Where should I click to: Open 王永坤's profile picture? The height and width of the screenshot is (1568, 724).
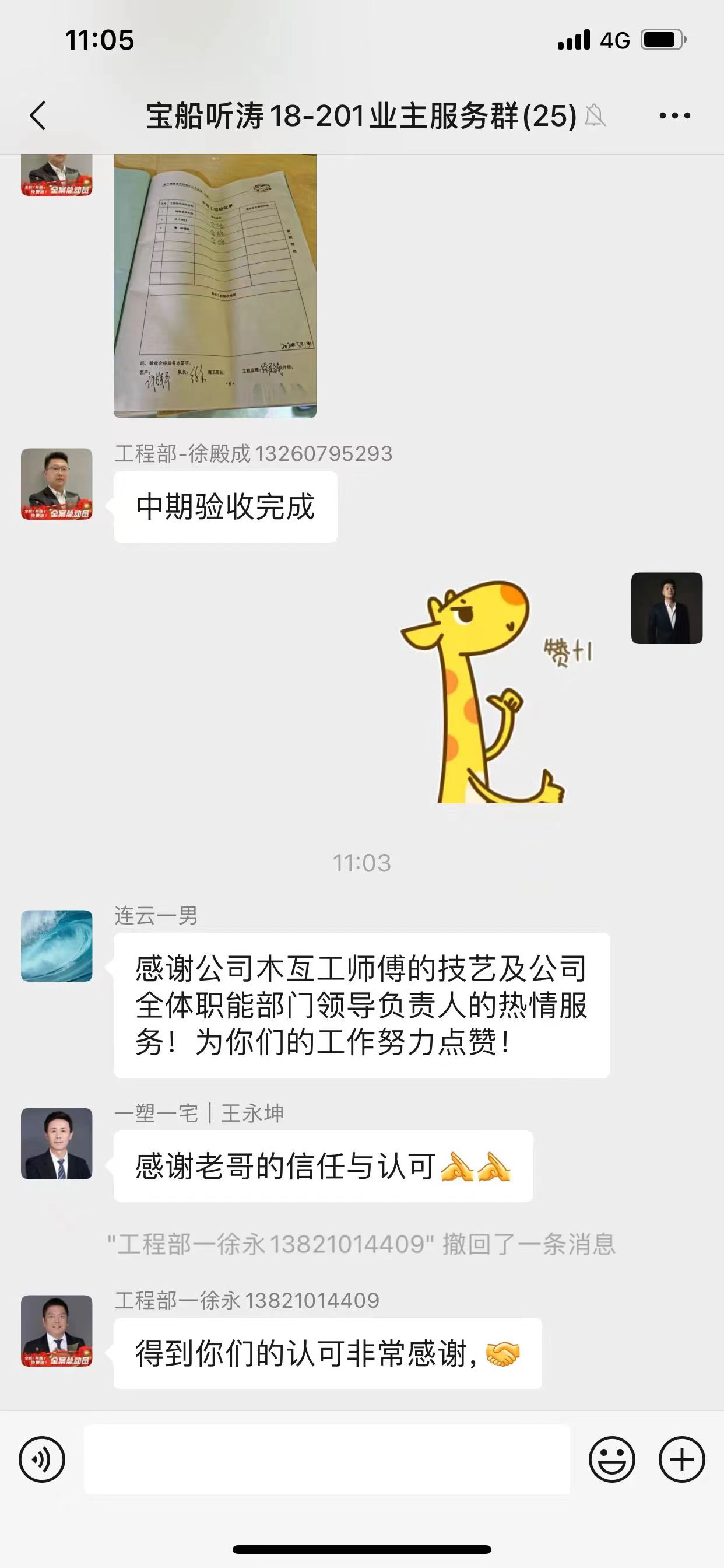[57, 1143]
